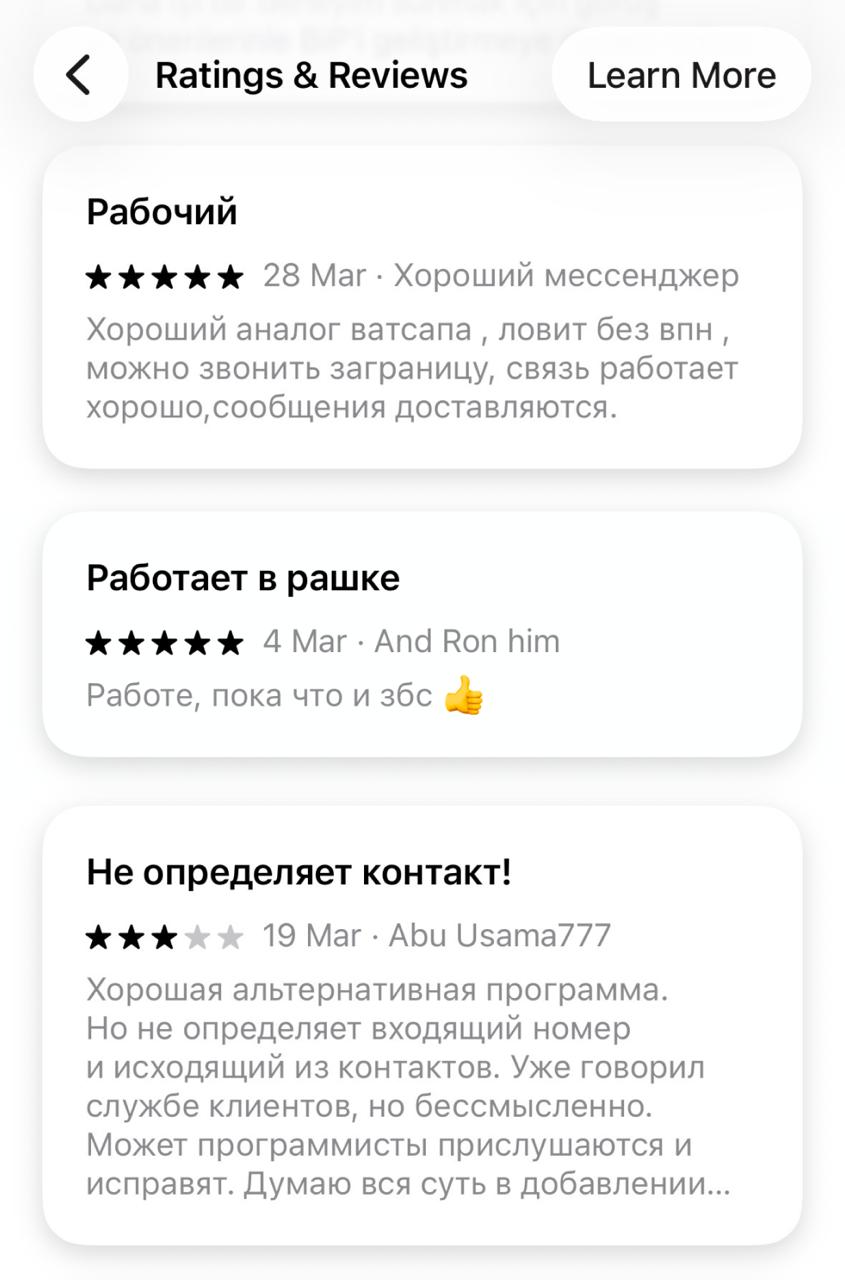Go back from Ratings & Reviews

(x=80, y=75)
